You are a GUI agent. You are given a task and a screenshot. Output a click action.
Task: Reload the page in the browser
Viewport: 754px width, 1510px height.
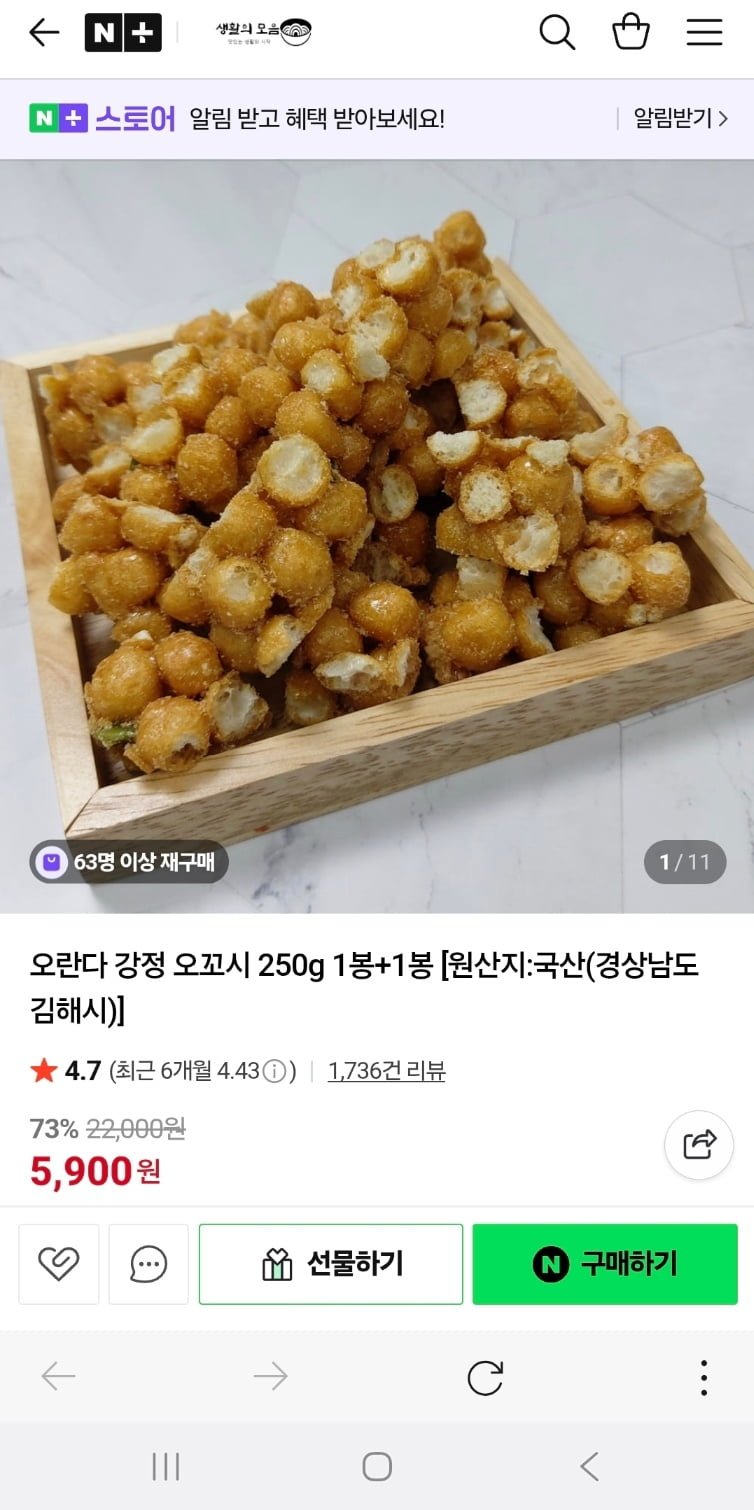pos(485,1377)
